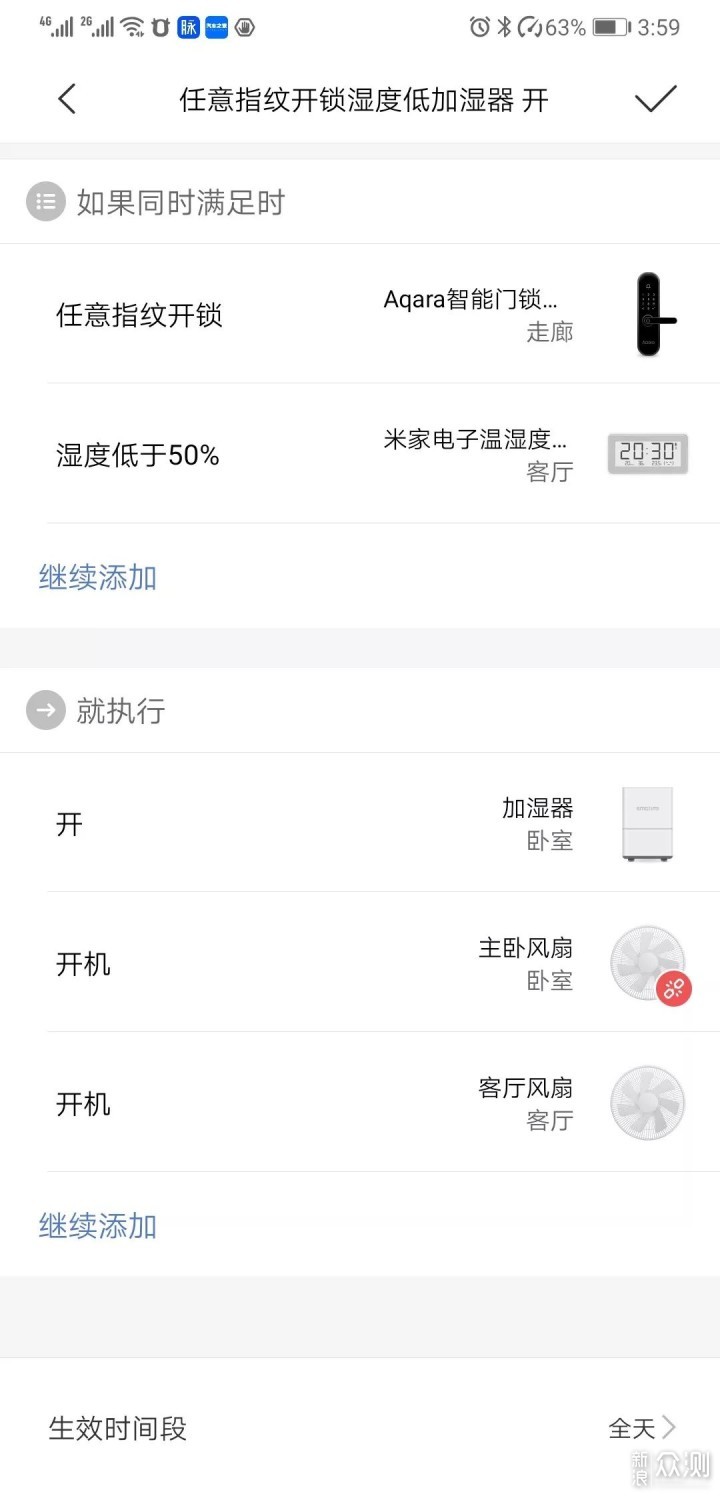
Task: Open the 加湿器 action row
Action: (360, 824)
